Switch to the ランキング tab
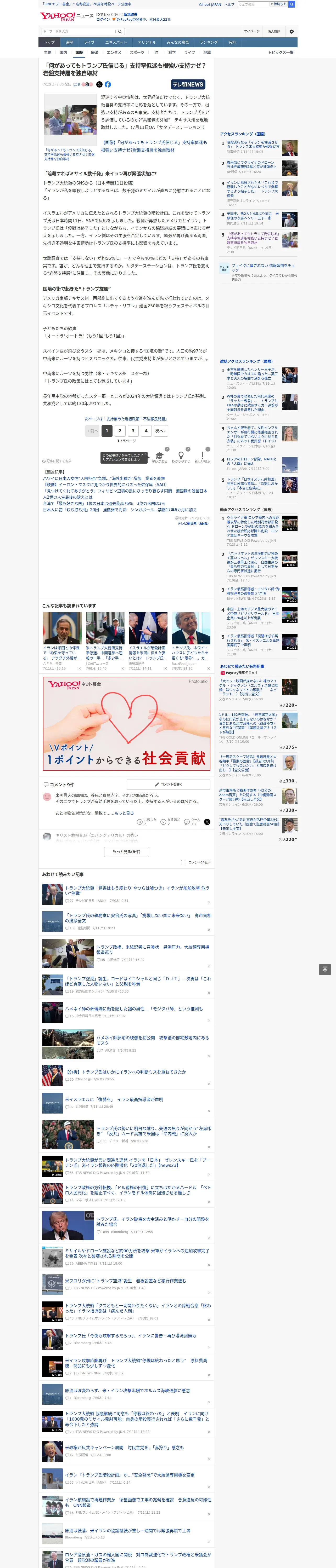This screenshot has width=336, height=1568. [209, 43]
